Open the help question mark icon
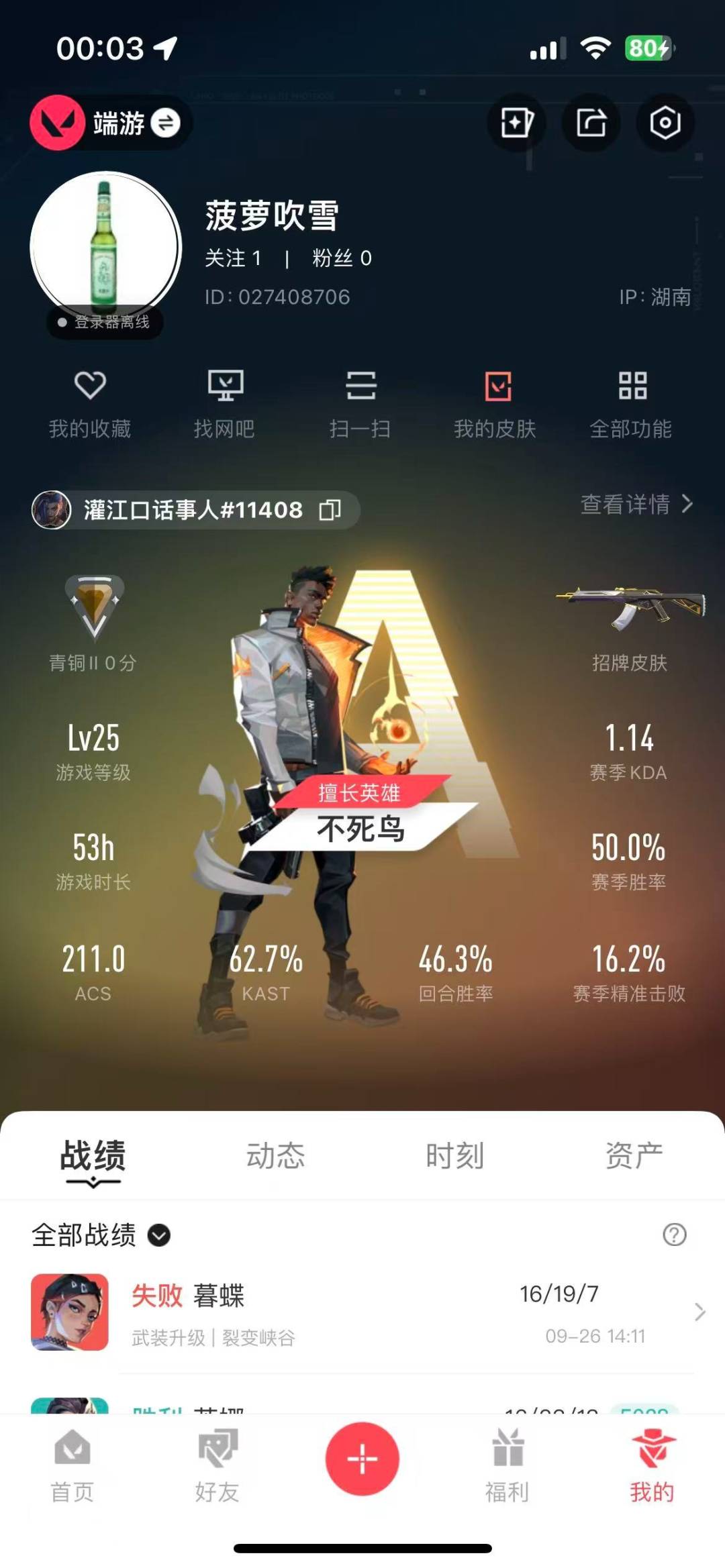The width and height of the screenshot is (725, 1568). [x=674, y=1235]
